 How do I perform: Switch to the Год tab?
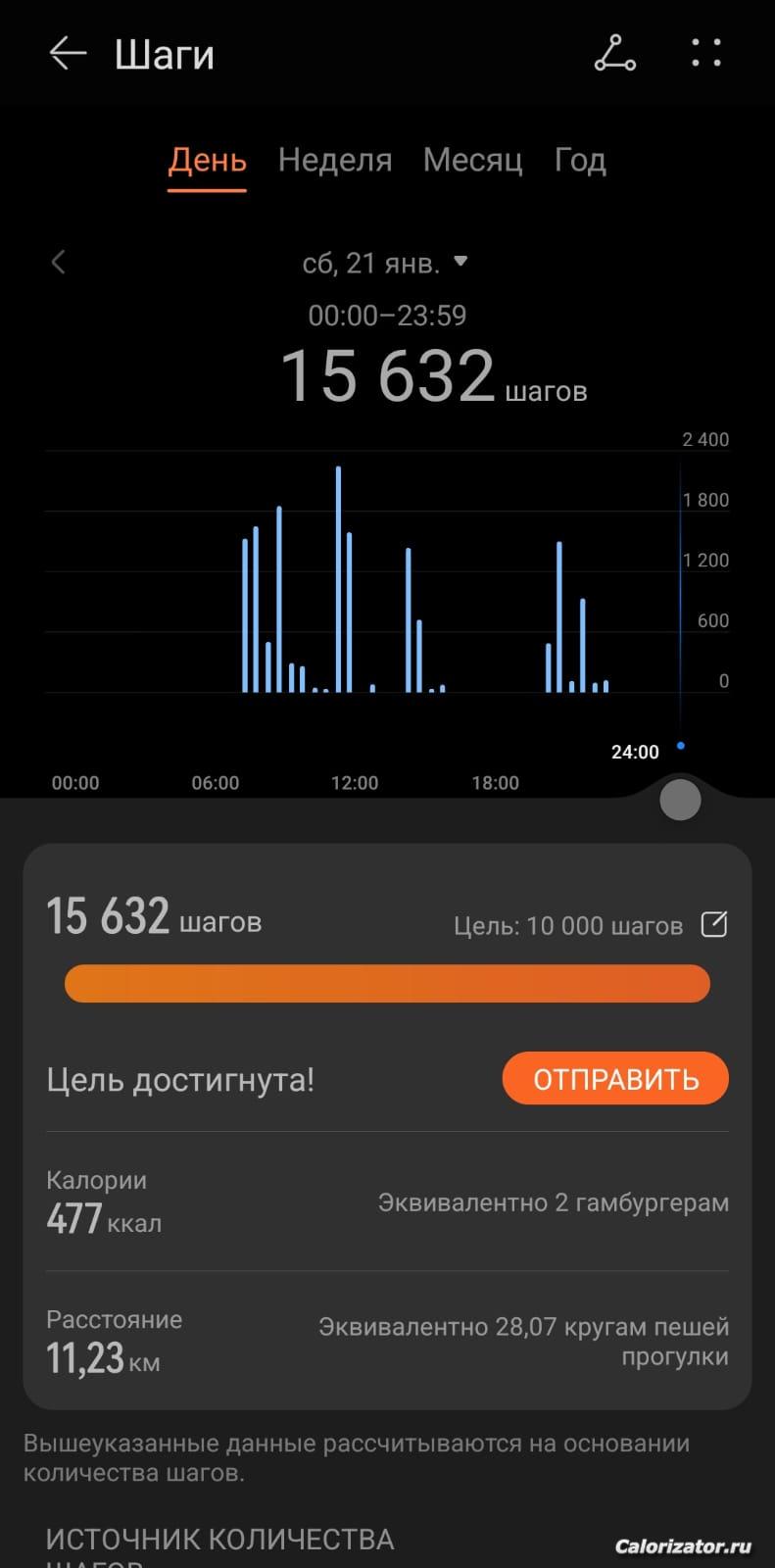tap(580, 160)
